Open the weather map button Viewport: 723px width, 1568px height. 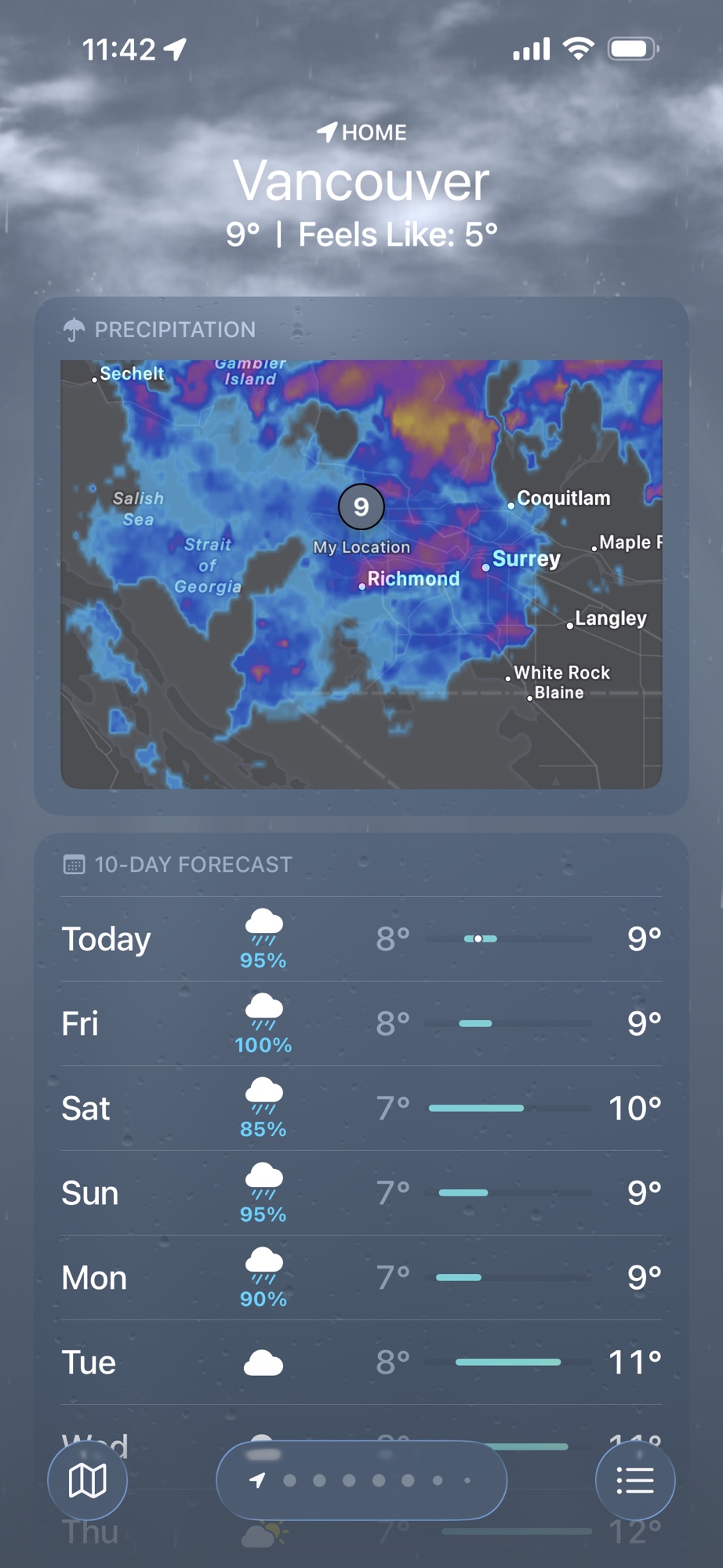(87, 1480)
